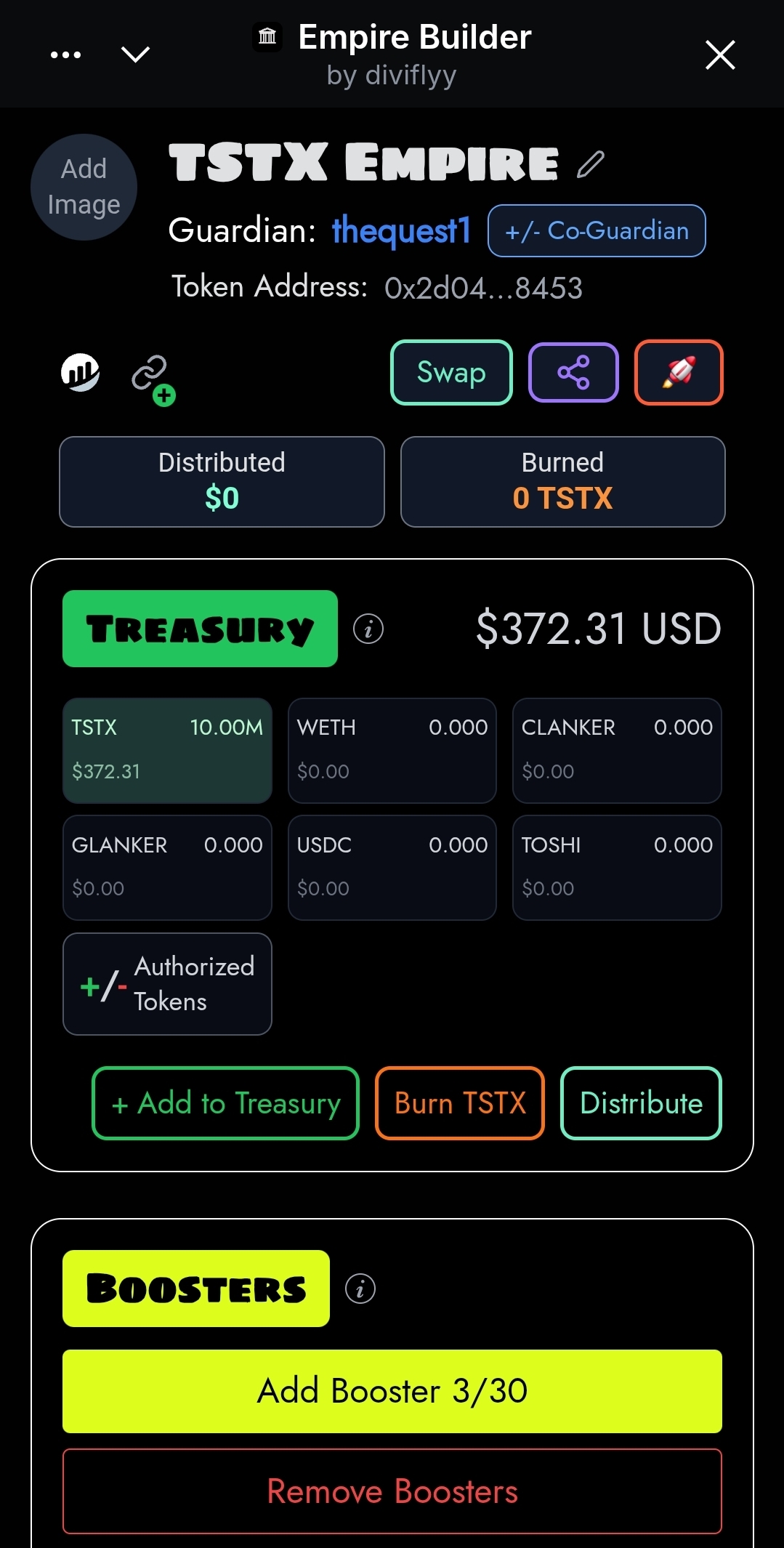784x1548 pixels.
Task: Edit the TSTX Empire name
Action: tap(591, 164)
